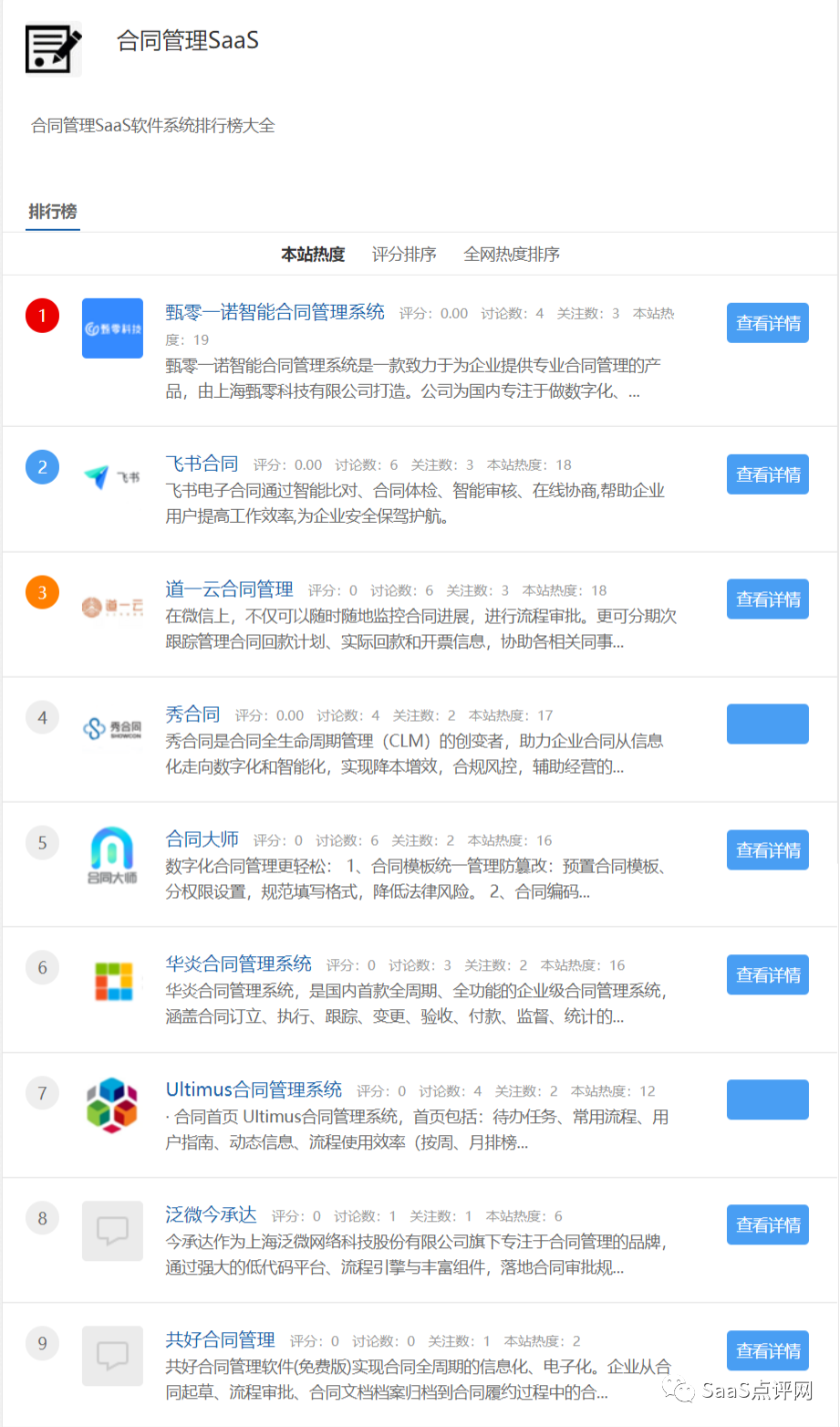Screen dimensions: 840x1427
Task: Open the 飞书合同 title link
Action: [x=202, y=464]
